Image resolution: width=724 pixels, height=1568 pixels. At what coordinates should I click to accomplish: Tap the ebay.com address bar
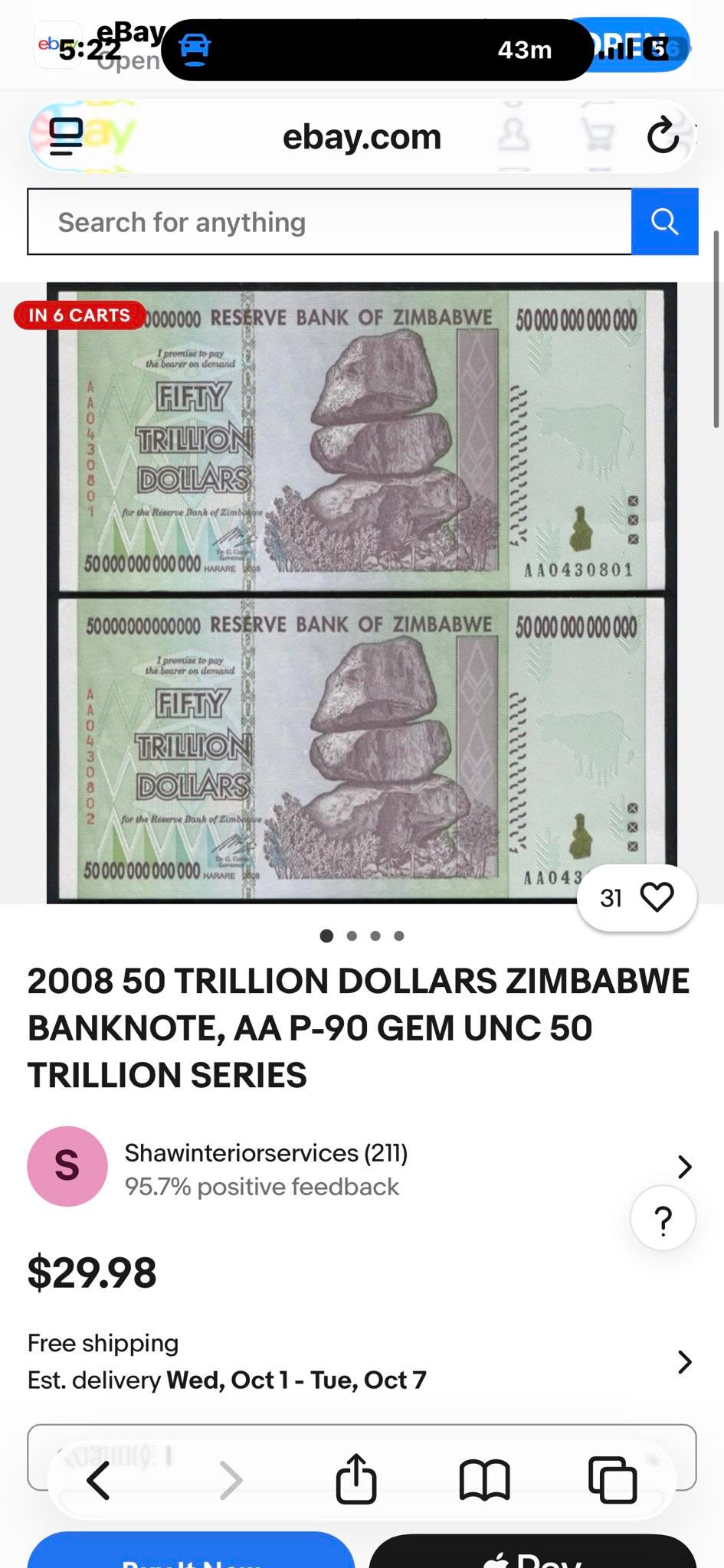pyautogui.click(x=362, y=137)
